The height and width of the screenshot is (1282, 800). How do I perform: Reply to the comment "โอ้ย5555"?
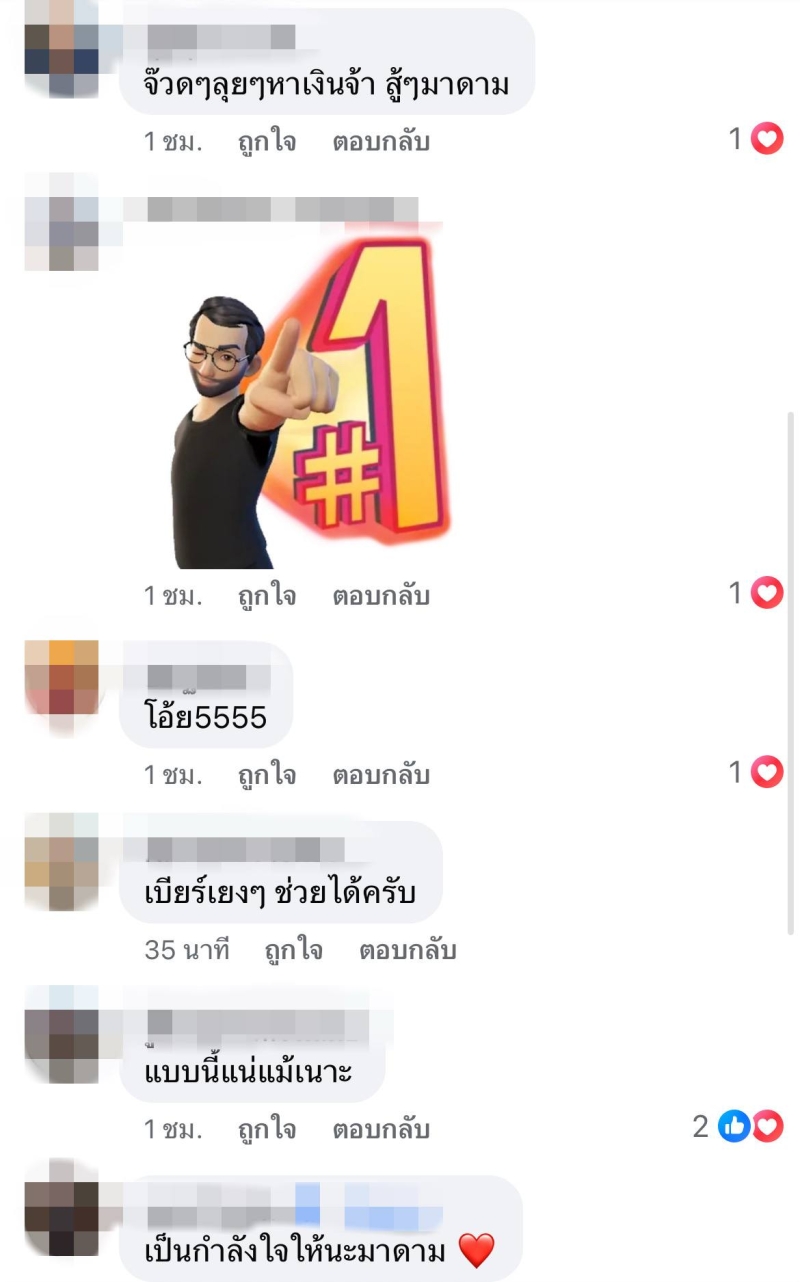tap(381, 775)
